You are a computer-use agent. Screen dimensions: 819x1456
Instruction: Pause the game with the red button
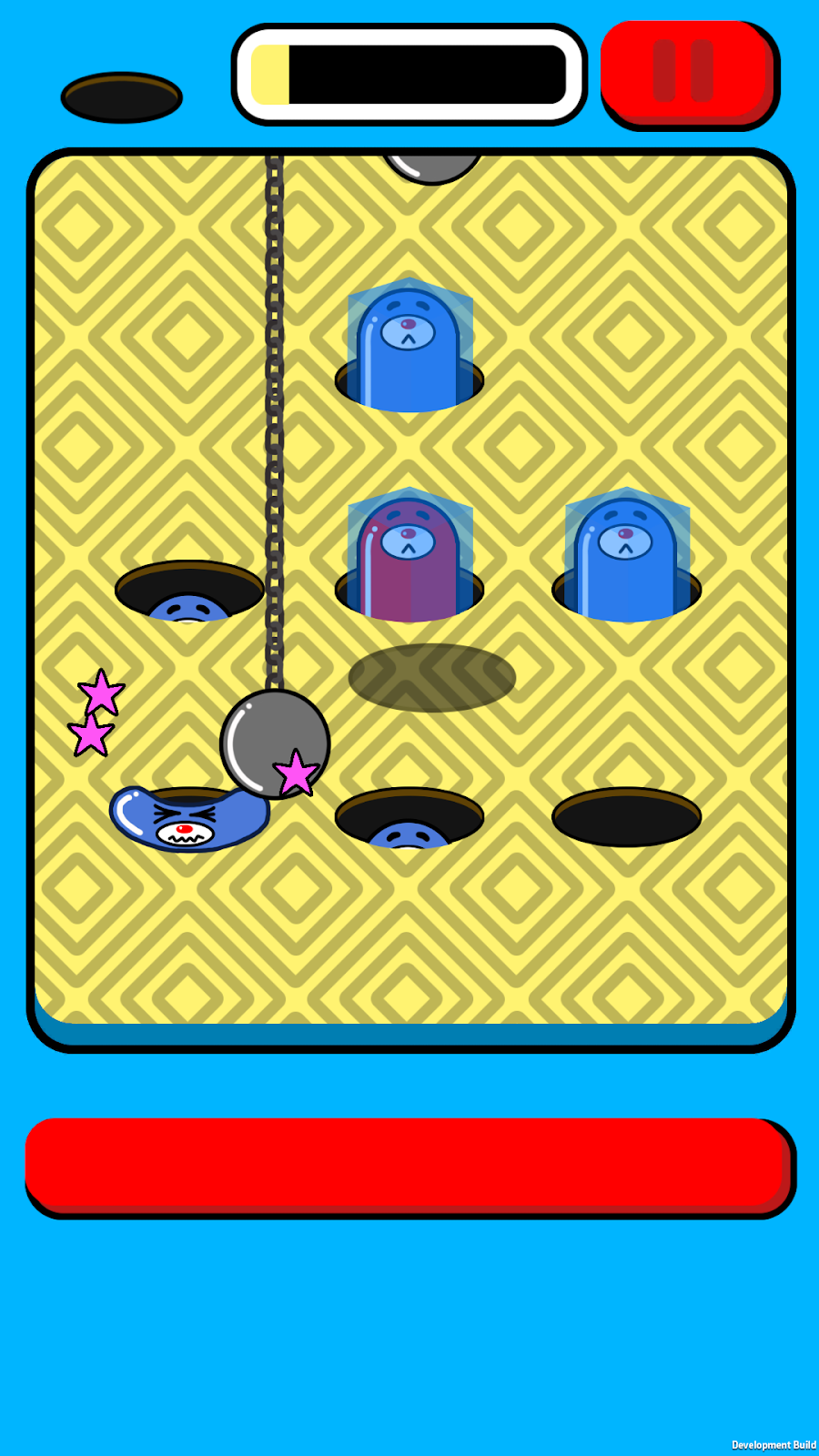click(689, 75)
